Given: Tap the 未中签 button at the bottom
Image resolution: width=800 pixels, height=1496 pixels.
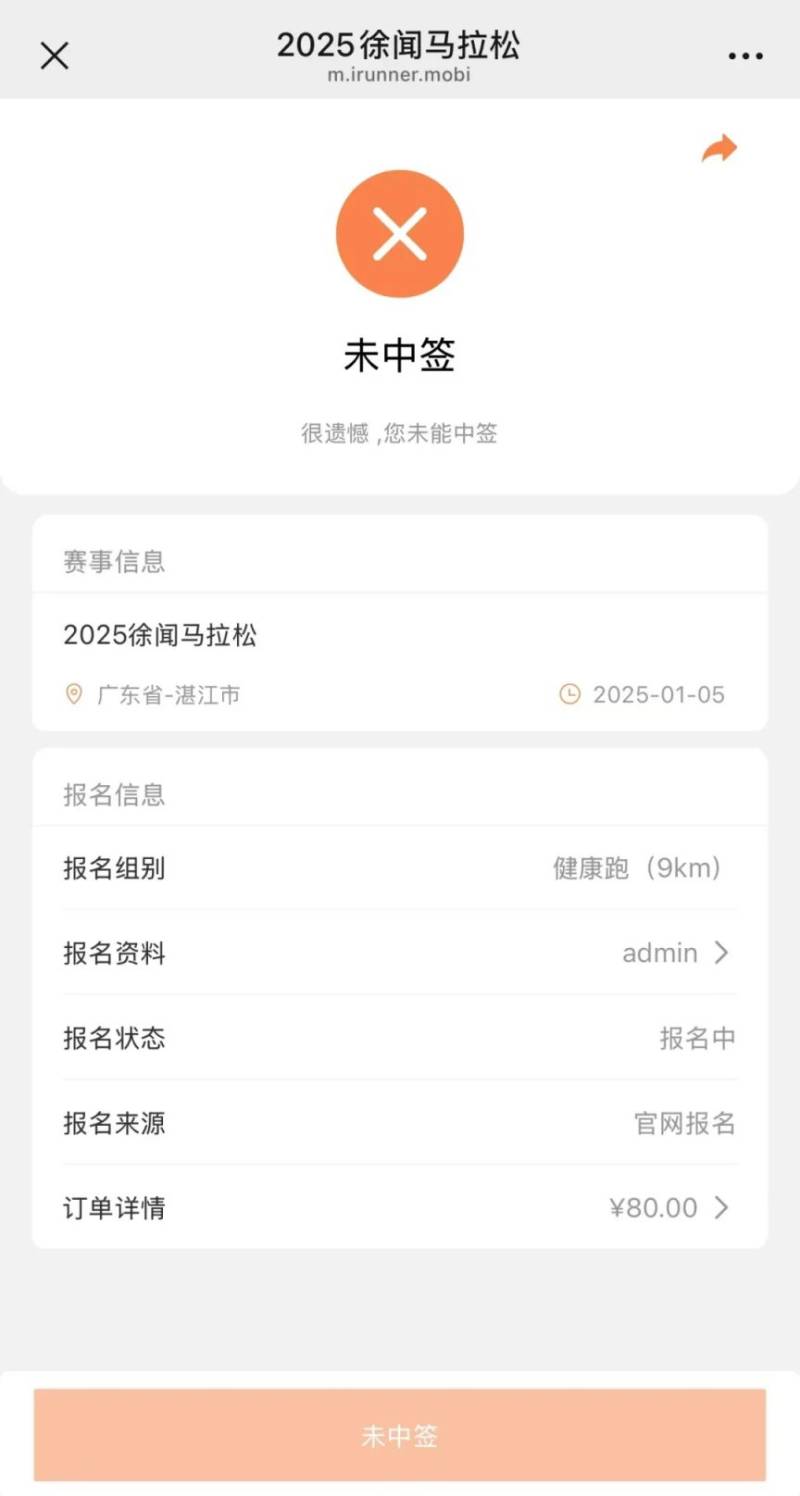Looking at the screenshot, I should [400, 1434].
